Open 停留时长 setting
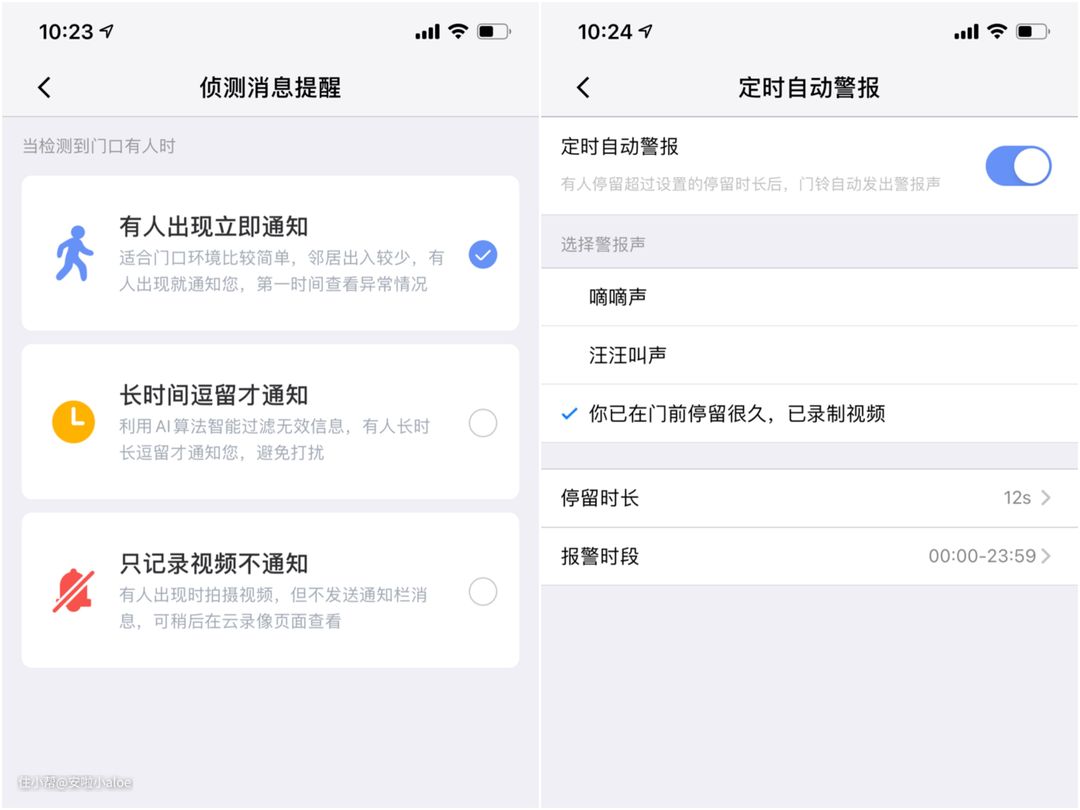 tap(808, 498)
